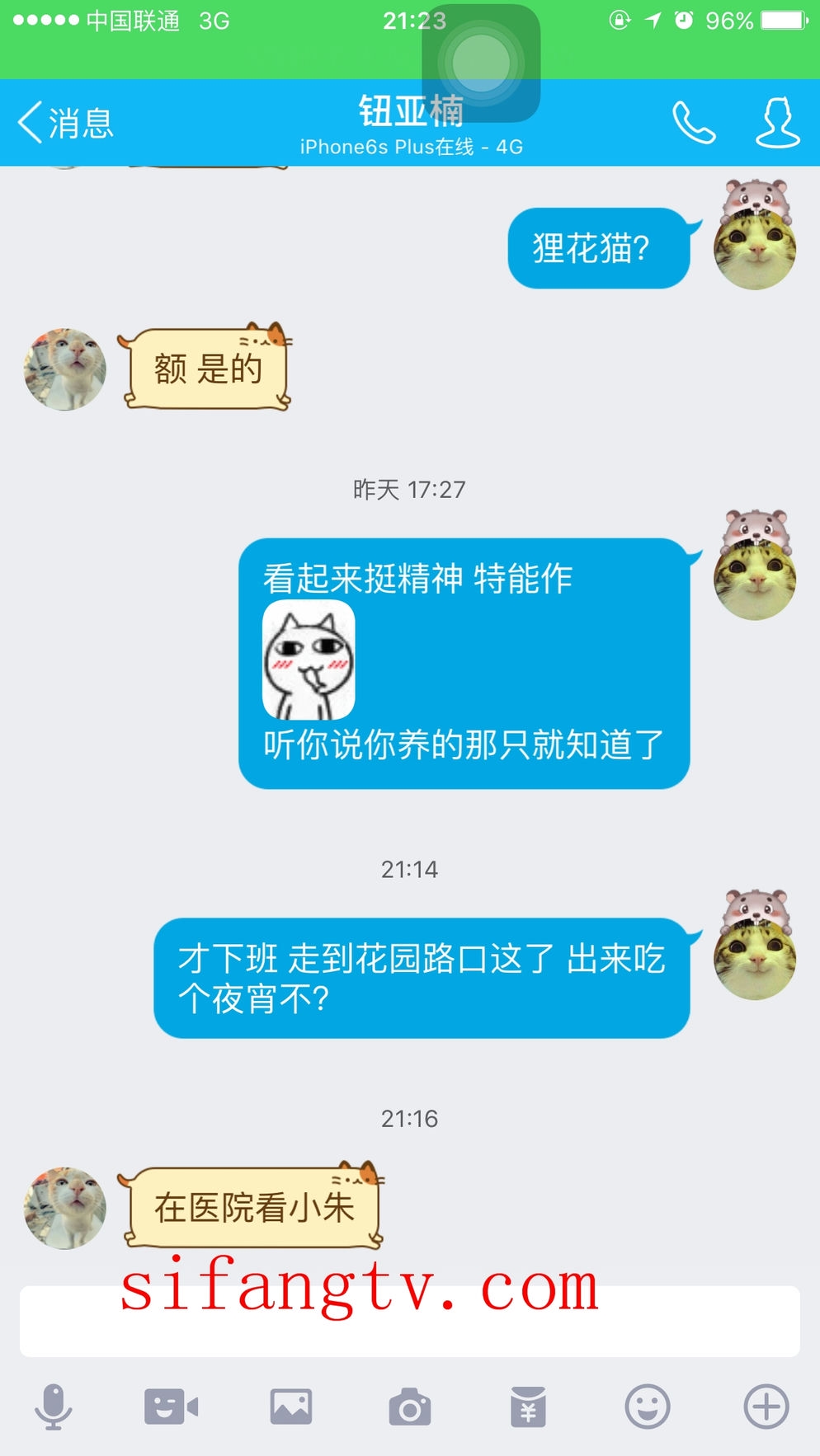Open the emoji panel
Screen dimensions: 820x1456
[648, 1407]
